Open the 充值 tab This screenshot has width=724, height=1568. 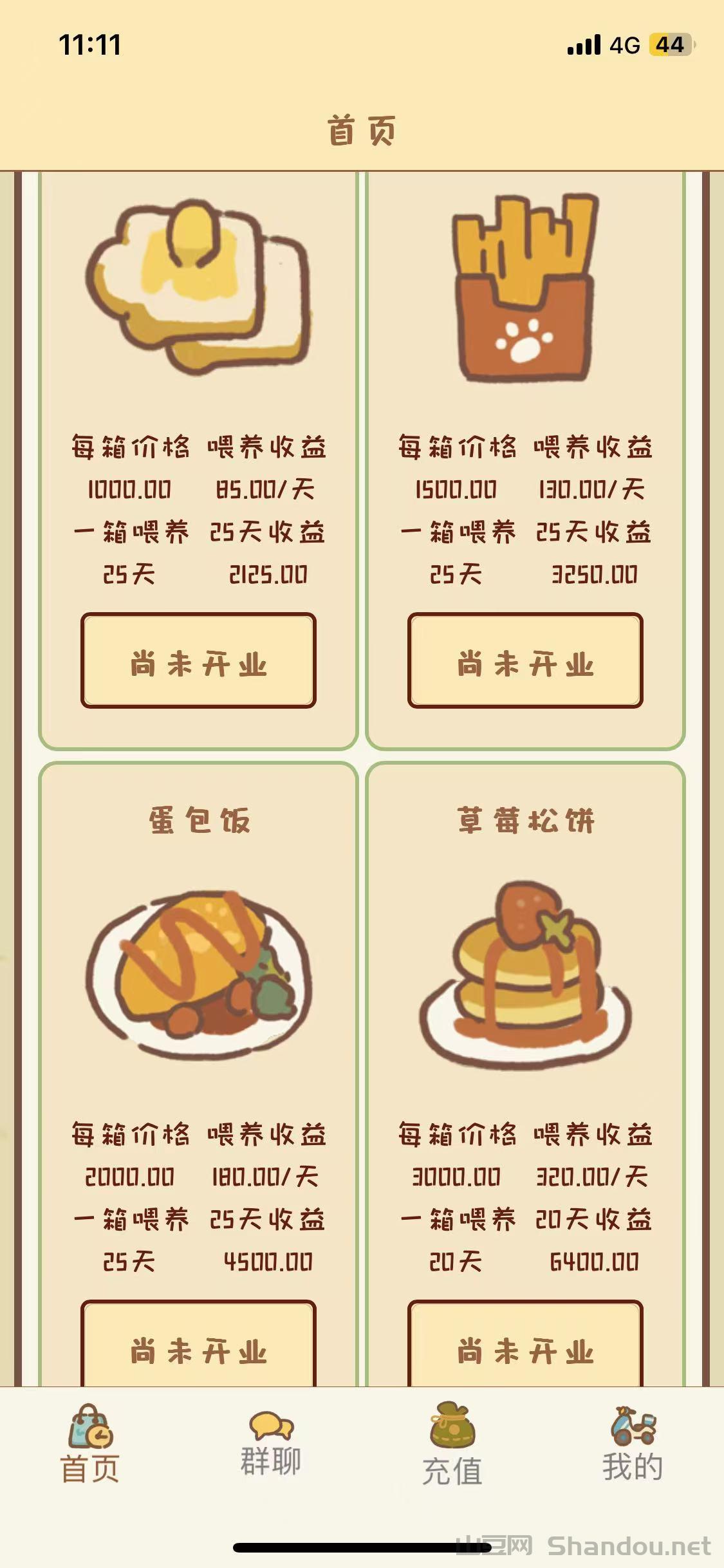tap(452, 1446)
